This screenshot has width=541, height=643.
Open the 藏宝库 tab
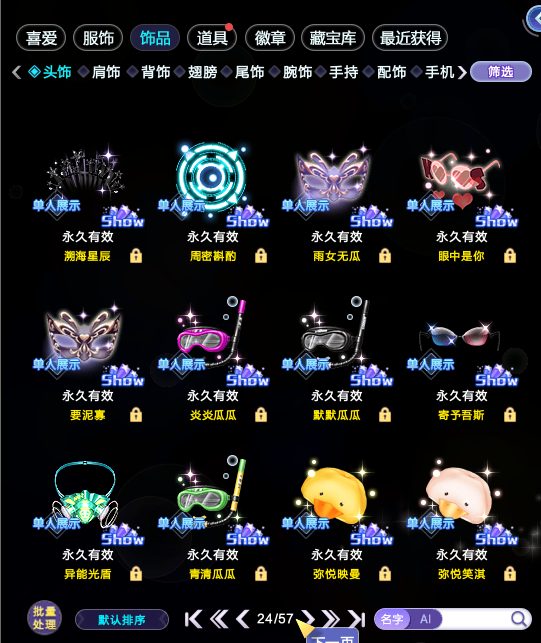tap(333, 38)
